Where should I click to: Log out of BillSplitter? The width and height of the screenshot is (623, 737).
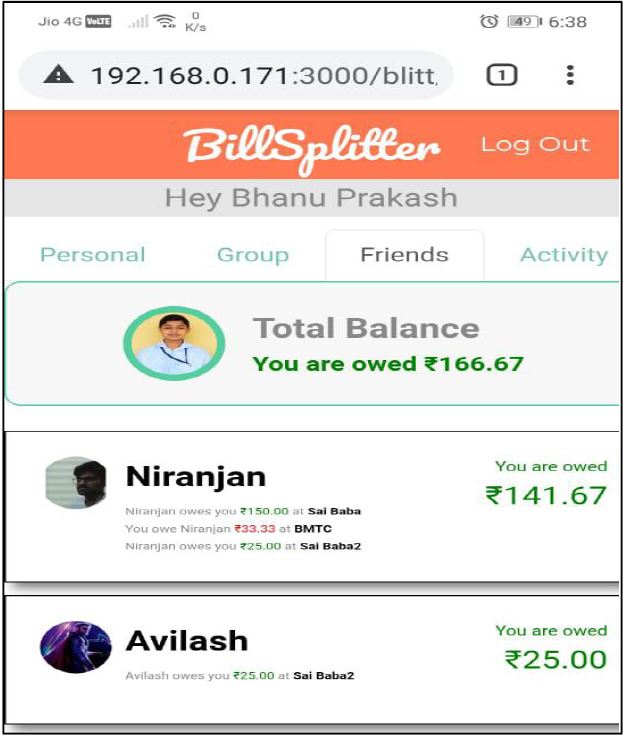[x=535, y=144]
